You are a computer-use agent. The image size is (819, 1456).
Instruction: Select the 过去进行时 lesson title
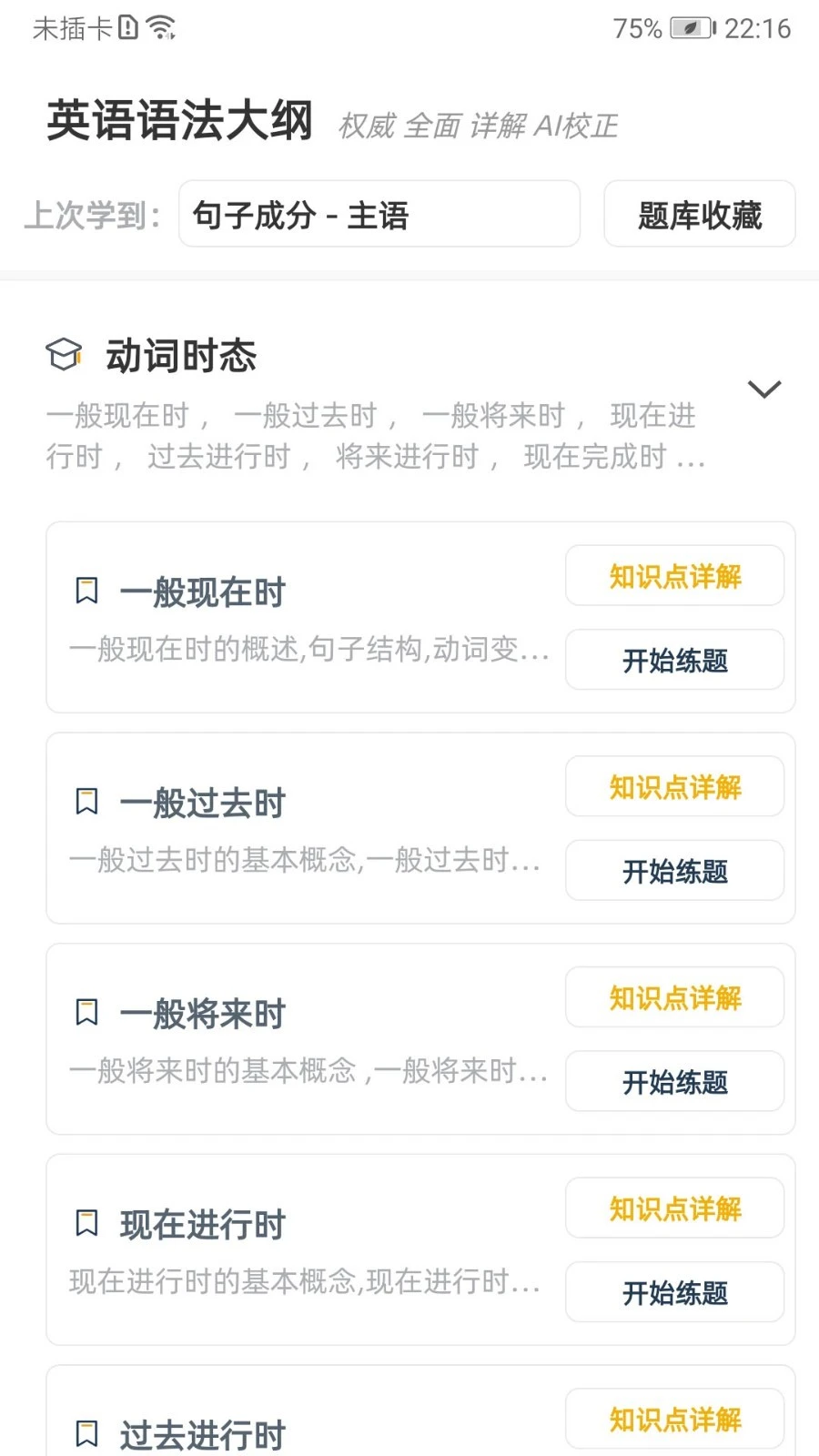(x=202, y=1434)
